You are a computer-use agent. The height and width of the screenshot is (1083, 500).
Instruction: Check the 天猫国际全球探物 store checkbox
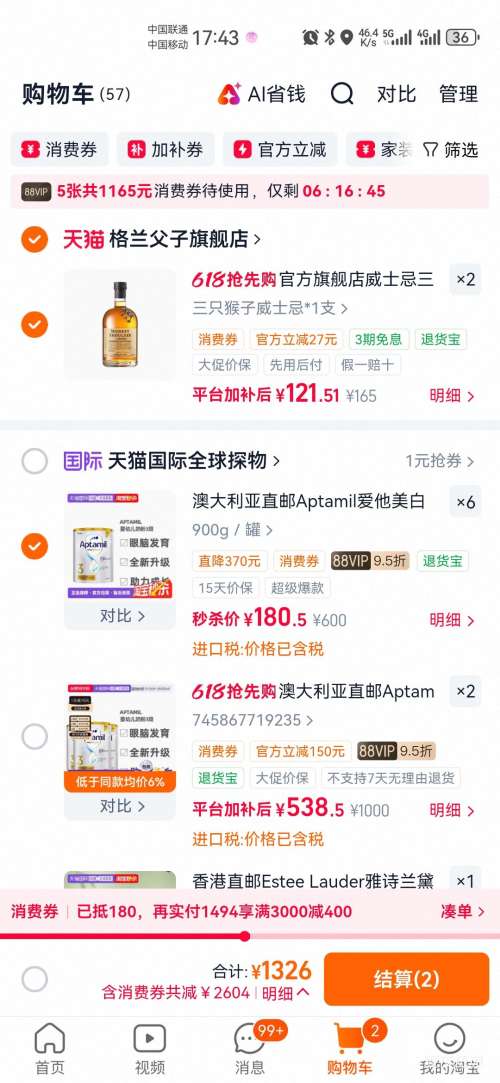coord(35,461)
